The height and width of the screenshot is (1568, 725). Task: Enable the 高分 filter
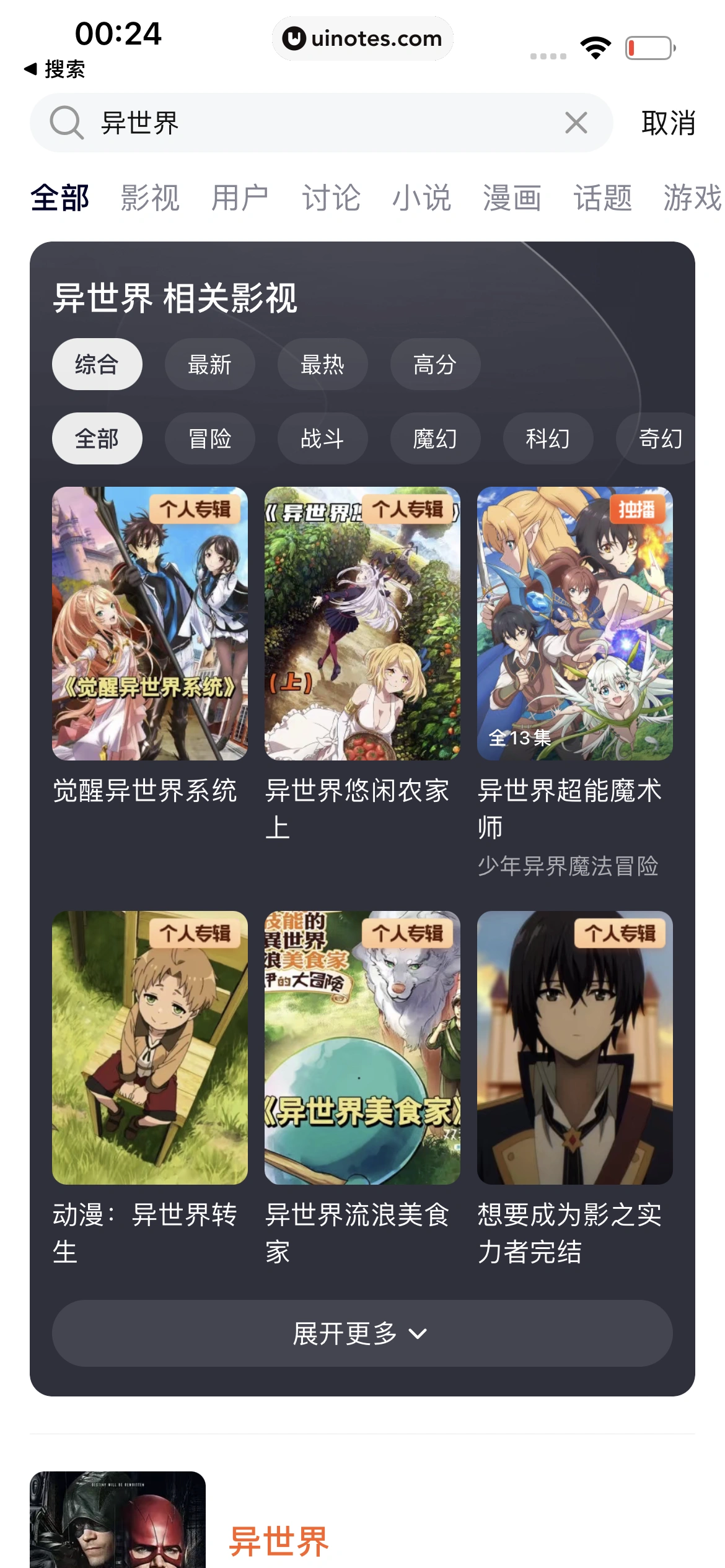tap(434, 365)
